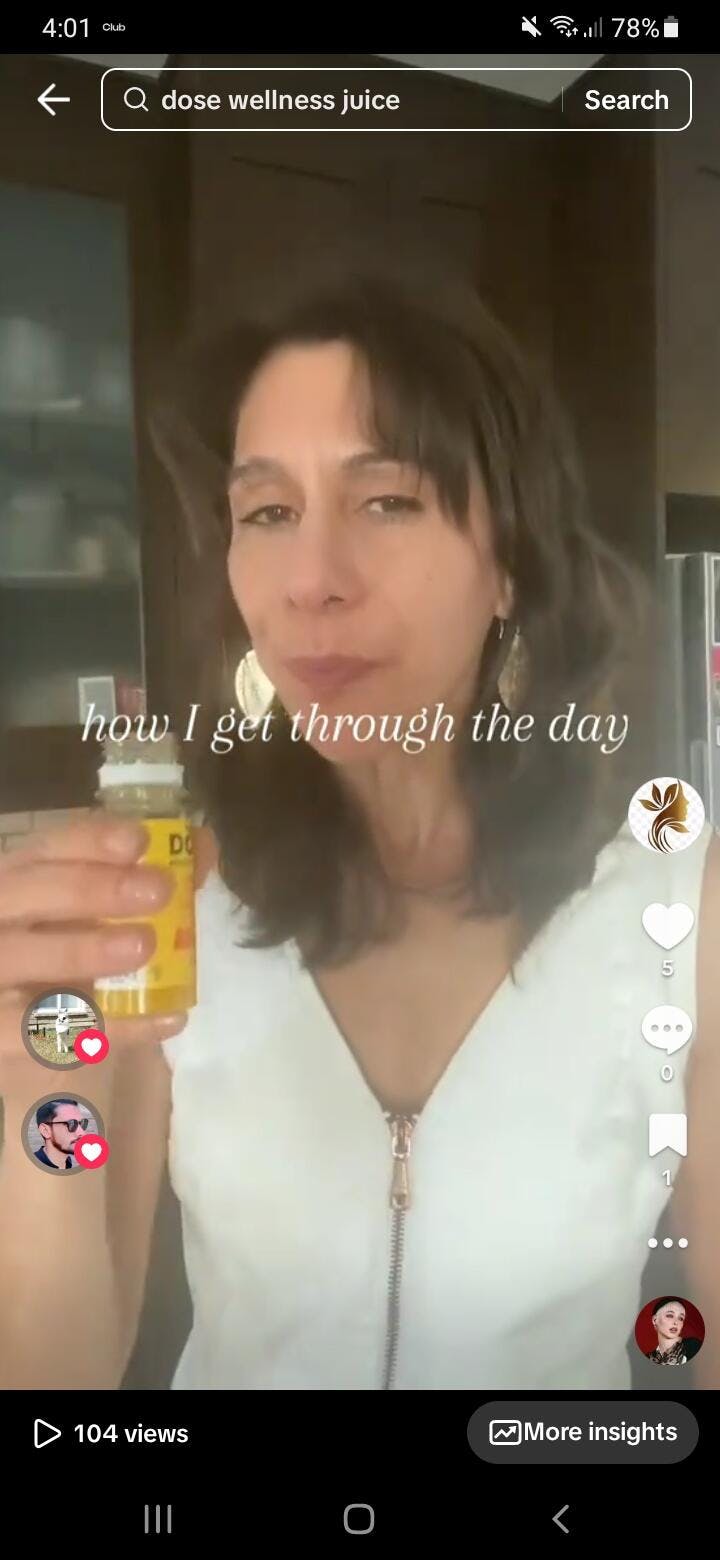Go back using the top arrow
Viewport: 720px width, 1560px height.
(x=53, y=99)
